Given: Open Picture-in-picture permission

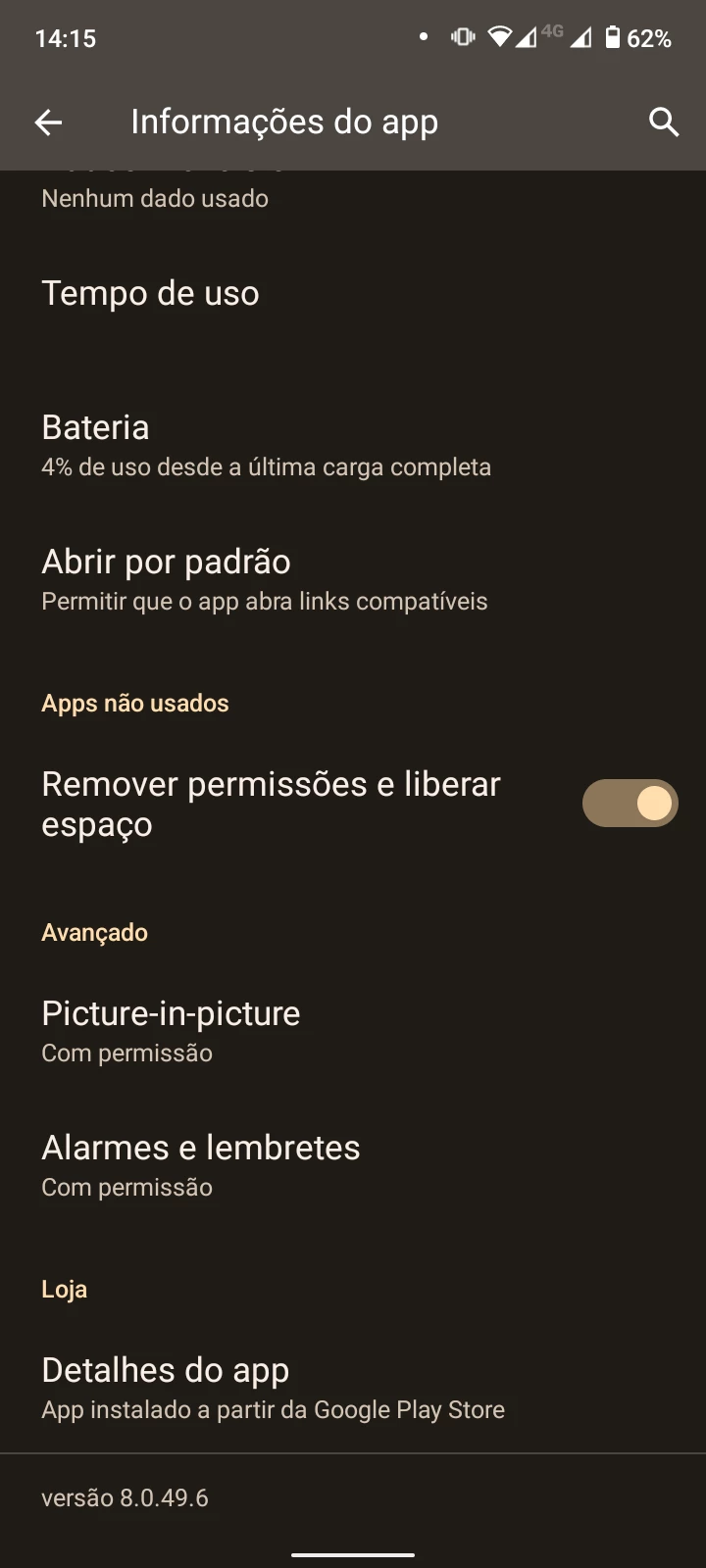Looking at the screenshot, I should [x=172, y=1031].
